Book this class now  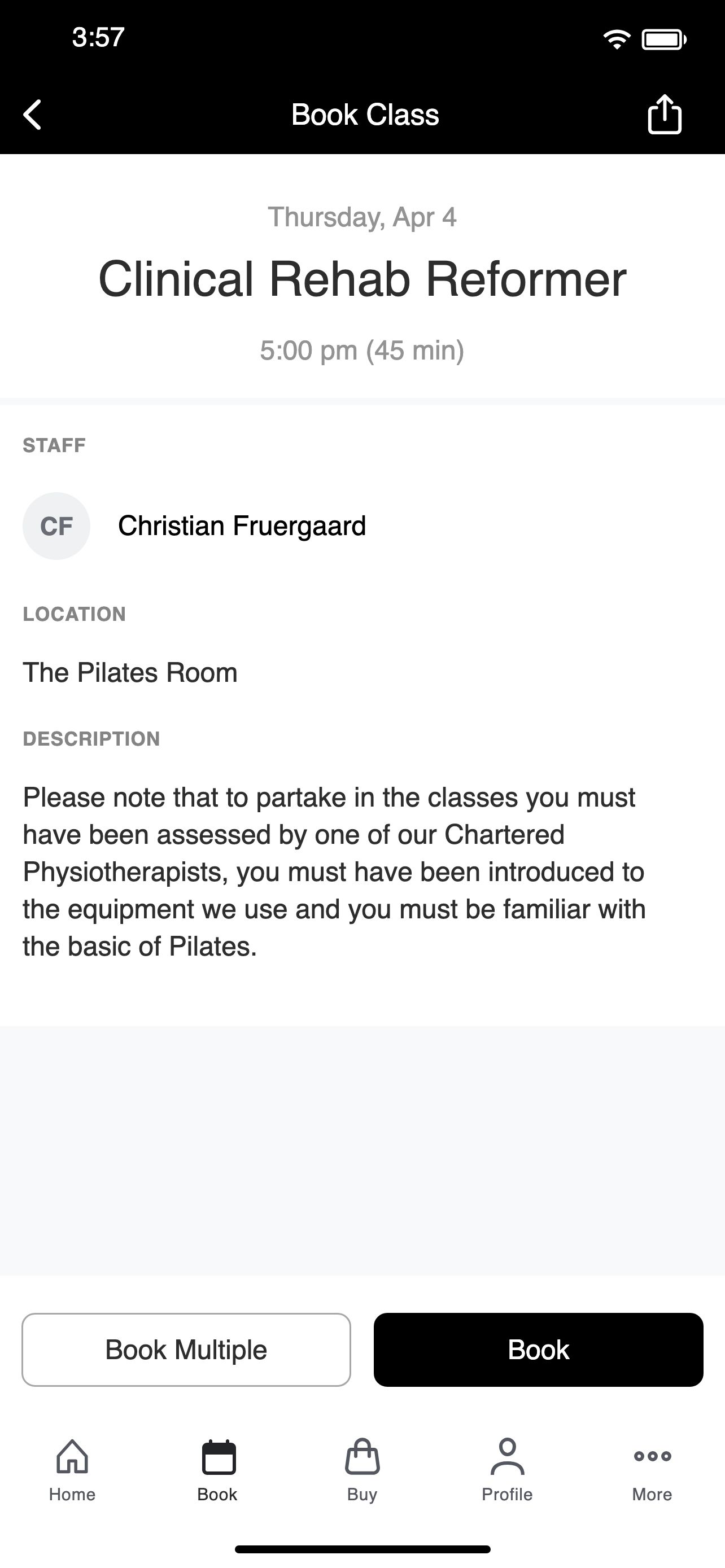point(538,1350)
